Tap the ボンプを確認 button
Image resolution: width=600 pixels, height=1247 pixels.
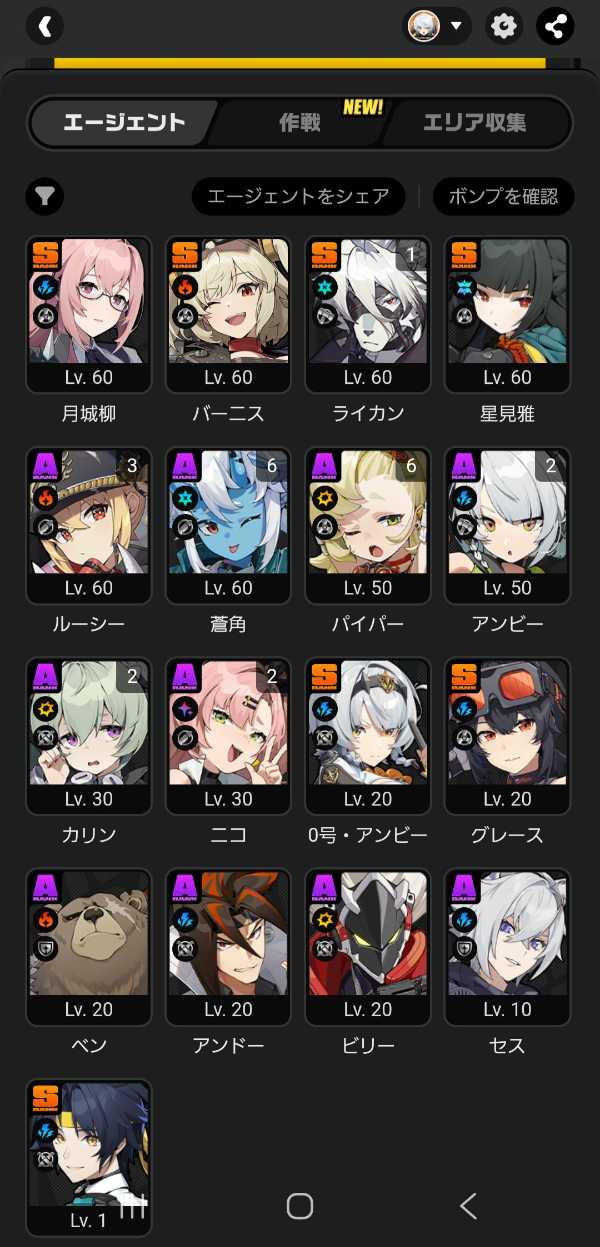pos(503,197)
